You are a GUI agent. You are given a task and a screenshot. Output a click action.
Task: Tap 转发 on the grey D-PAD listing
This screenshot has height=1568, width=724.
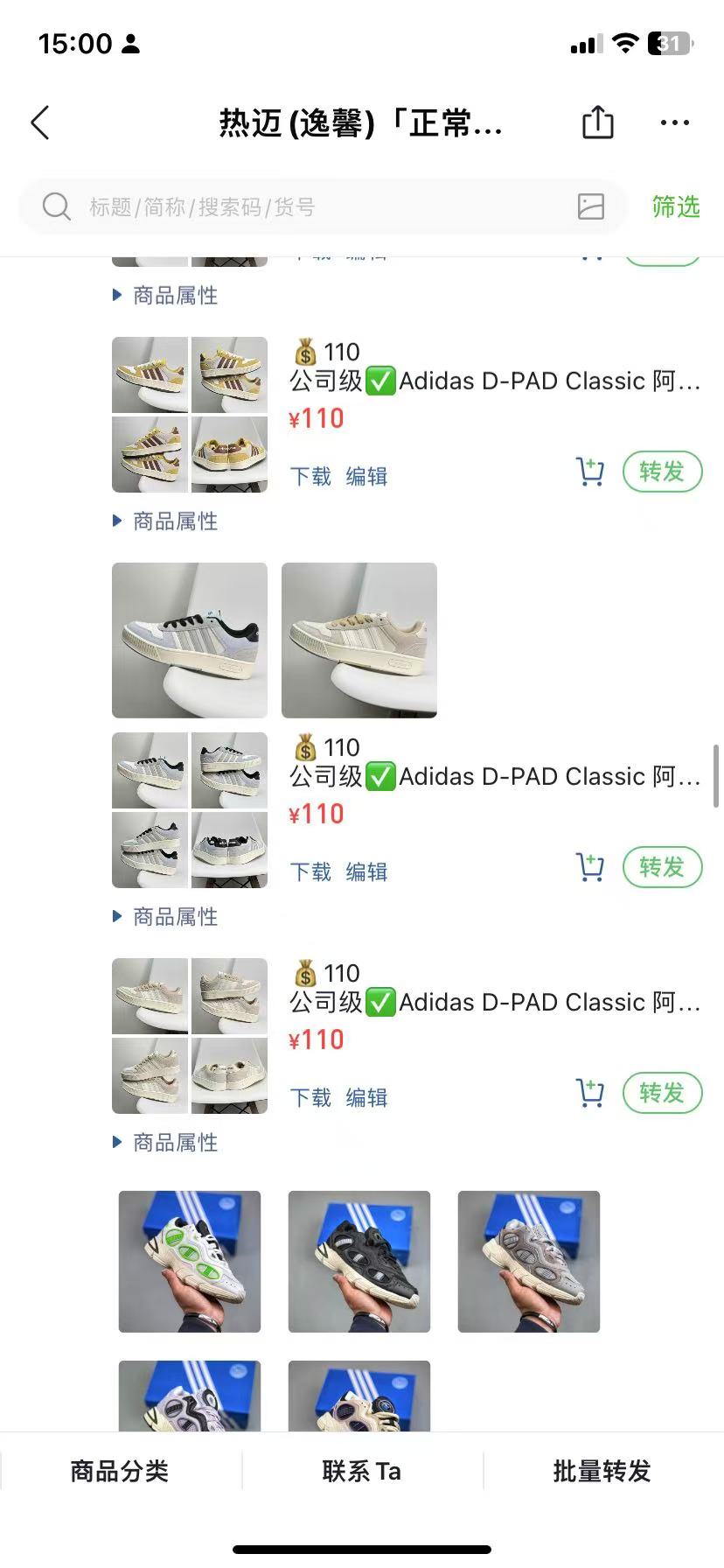pos(662,868)
